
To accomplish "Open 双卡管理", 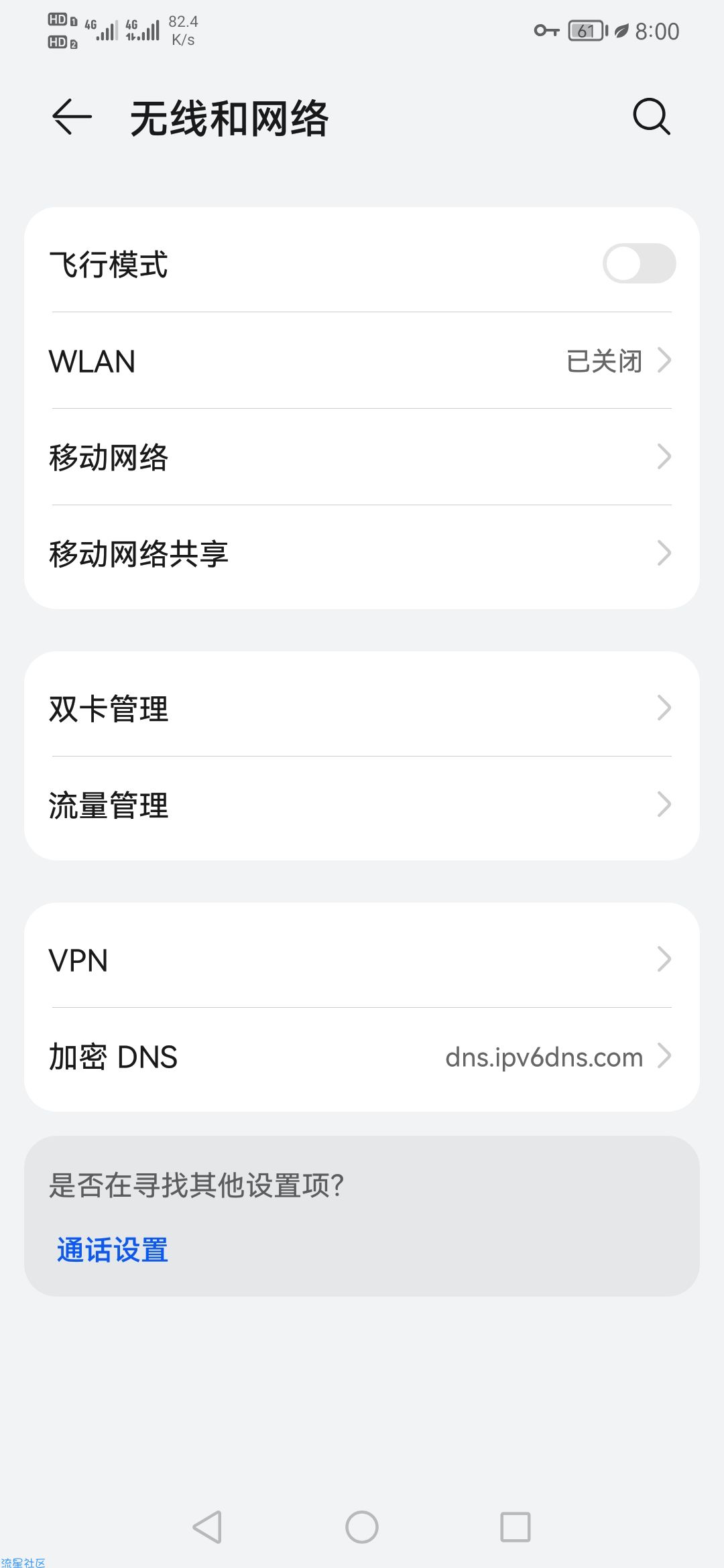I will click(362, 708).
